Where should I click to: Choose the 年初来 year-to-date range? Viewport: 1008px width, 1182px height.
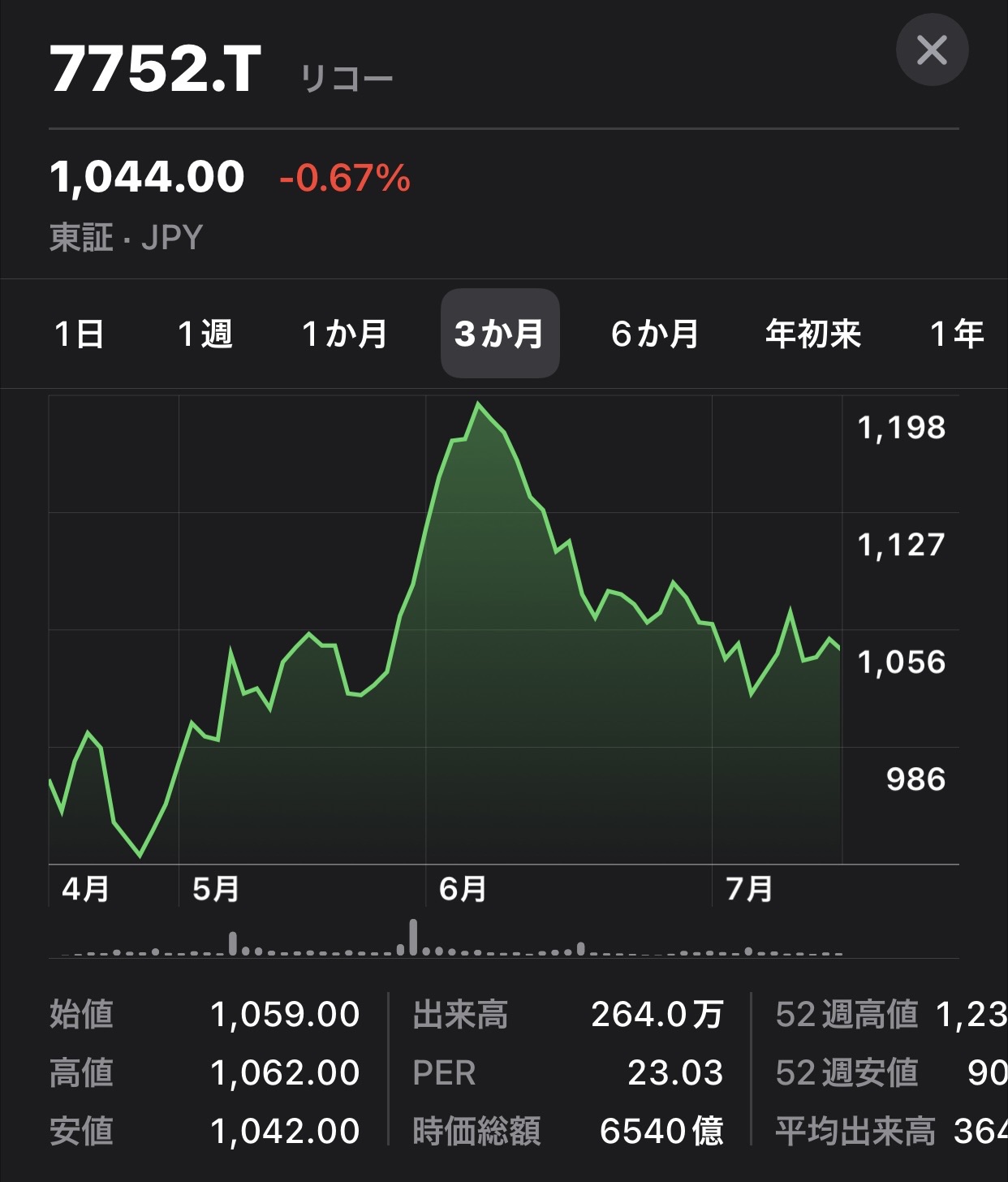813,334
